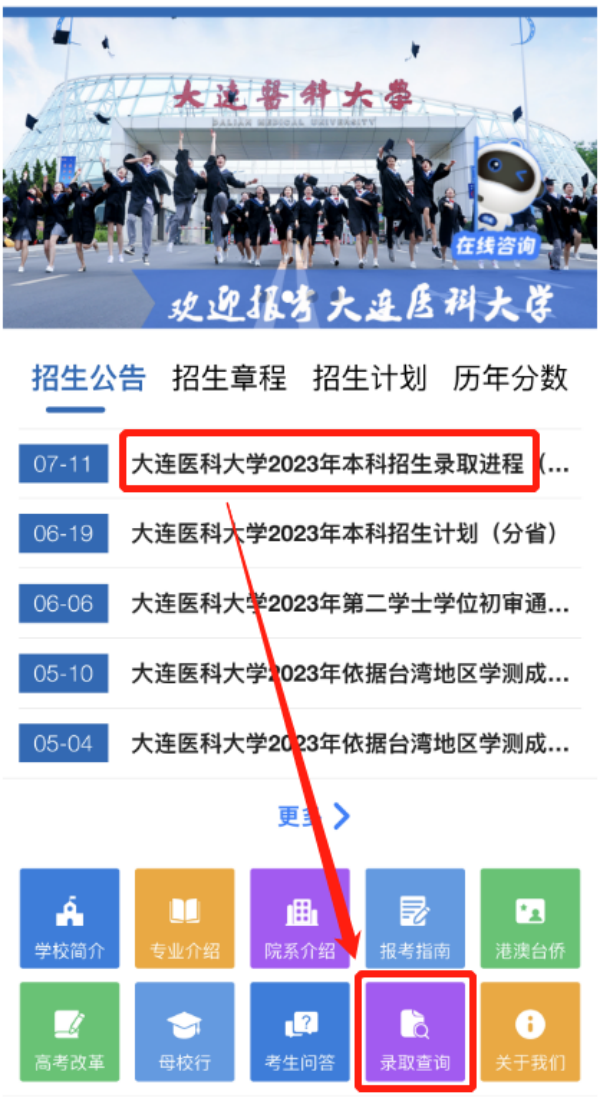Switch to the 历年分数 tab
600x1098 pixels.
pos(510,378)
